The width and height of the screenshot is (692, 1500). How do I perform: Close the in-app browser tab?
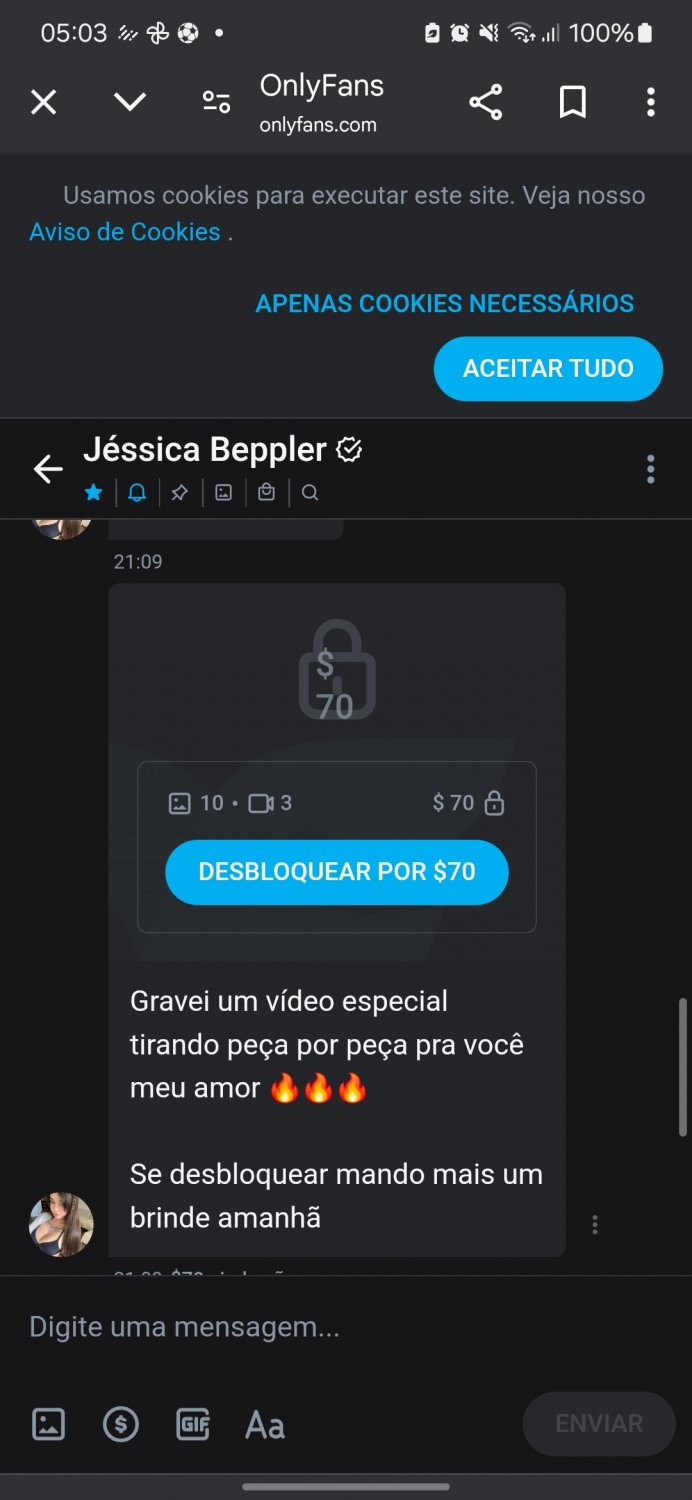click(44, 102)
